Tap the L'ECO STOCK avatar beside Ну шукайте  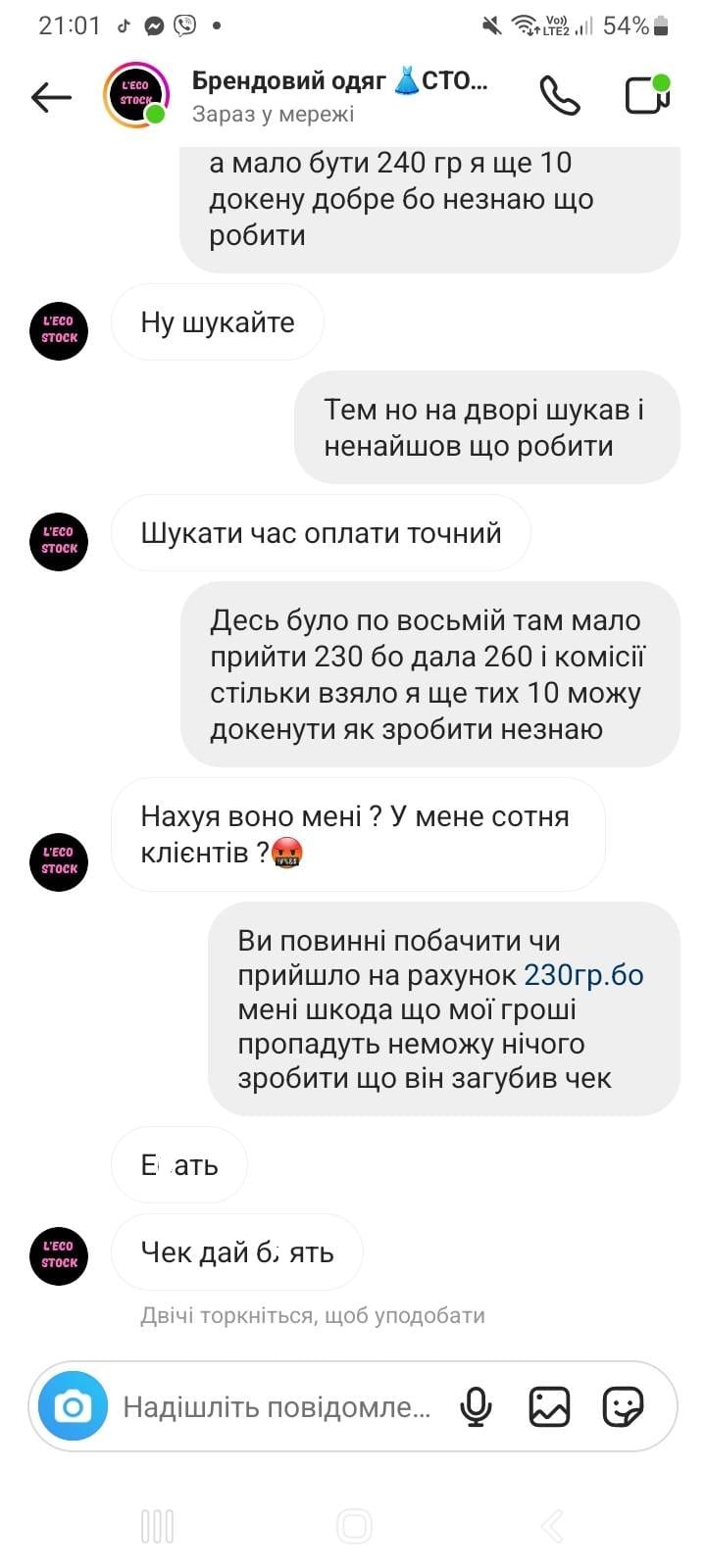[x=58, y=330]
